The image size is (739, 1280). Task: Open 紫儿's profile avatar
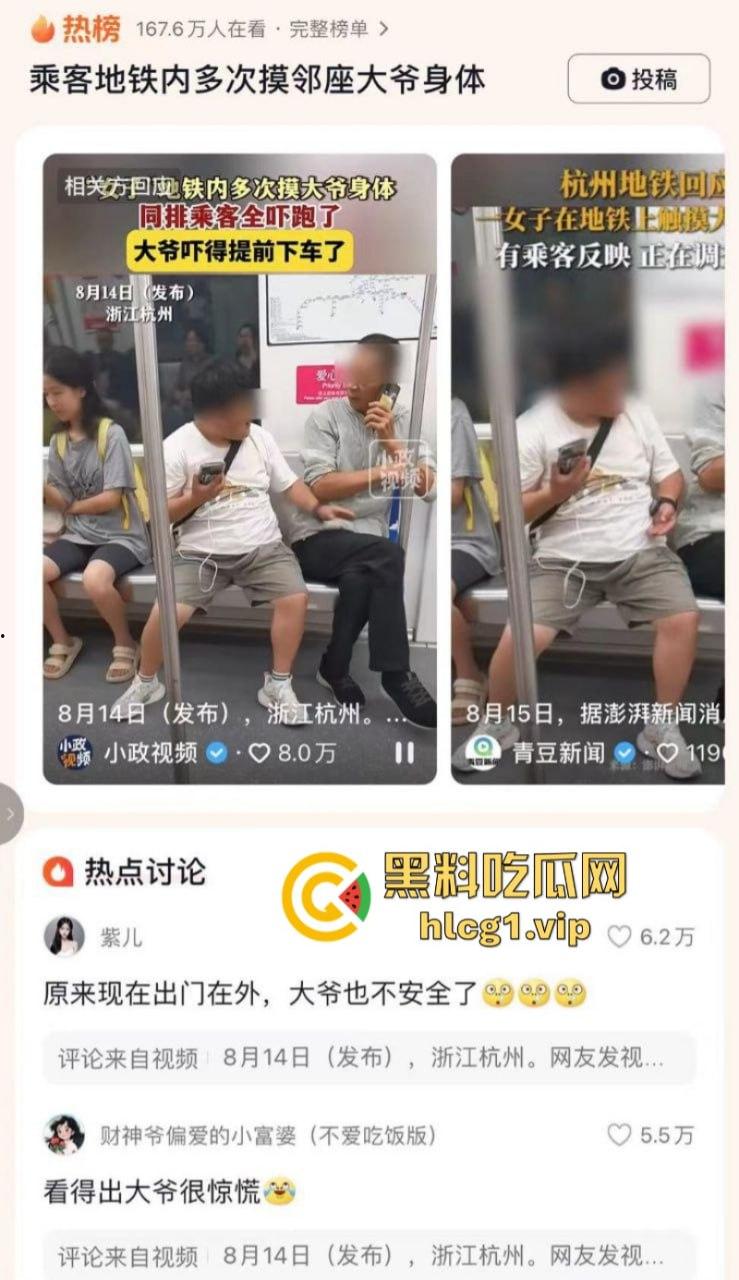(x=65, y=937)
